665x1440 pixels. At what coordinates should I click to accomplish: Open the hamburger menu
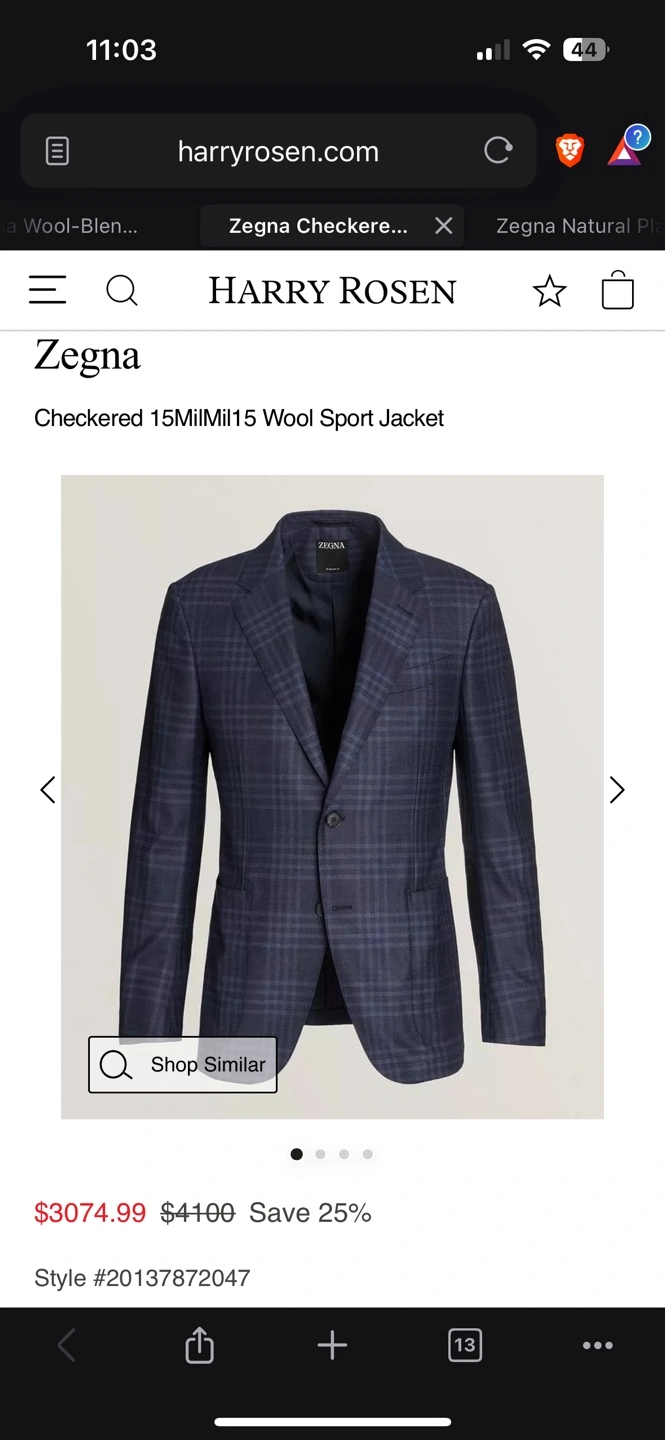coord(47,290)
